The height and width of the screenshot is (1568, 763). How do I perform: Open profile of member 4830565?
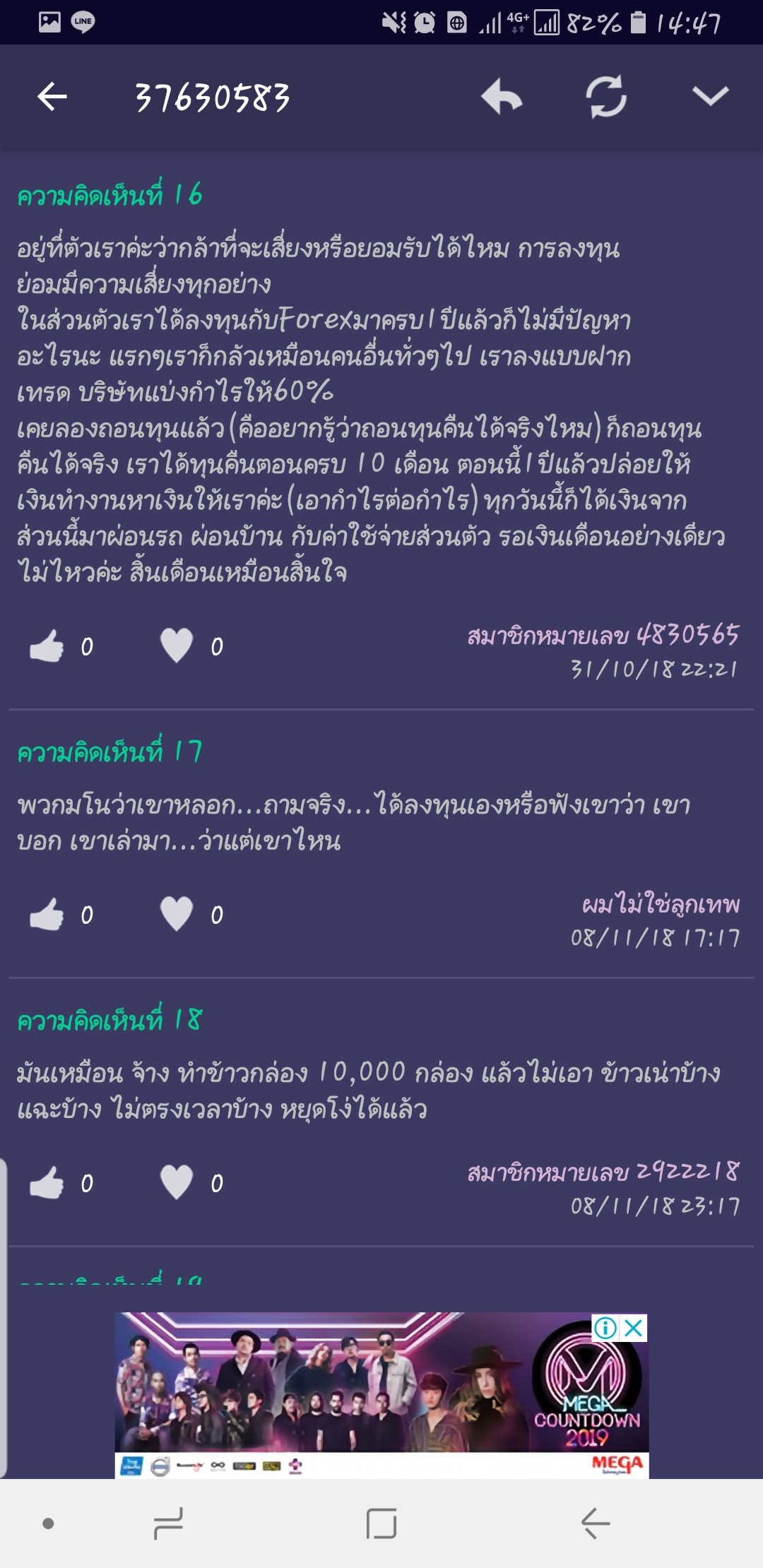[603, 635]
